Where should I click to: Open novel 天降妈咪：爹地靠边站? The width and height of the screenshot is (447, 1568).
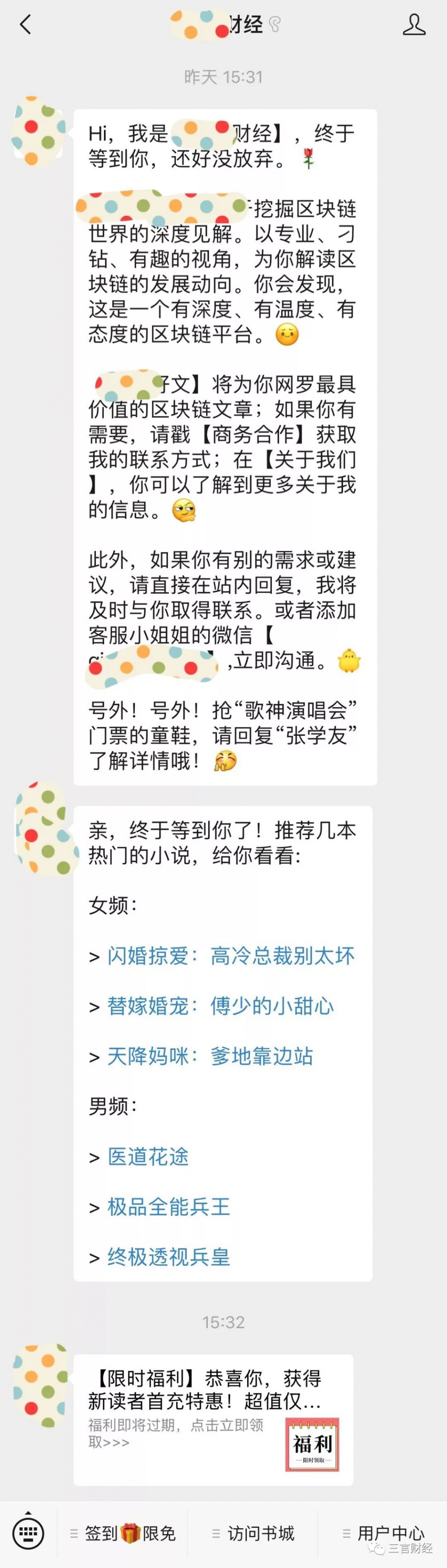210,1056
